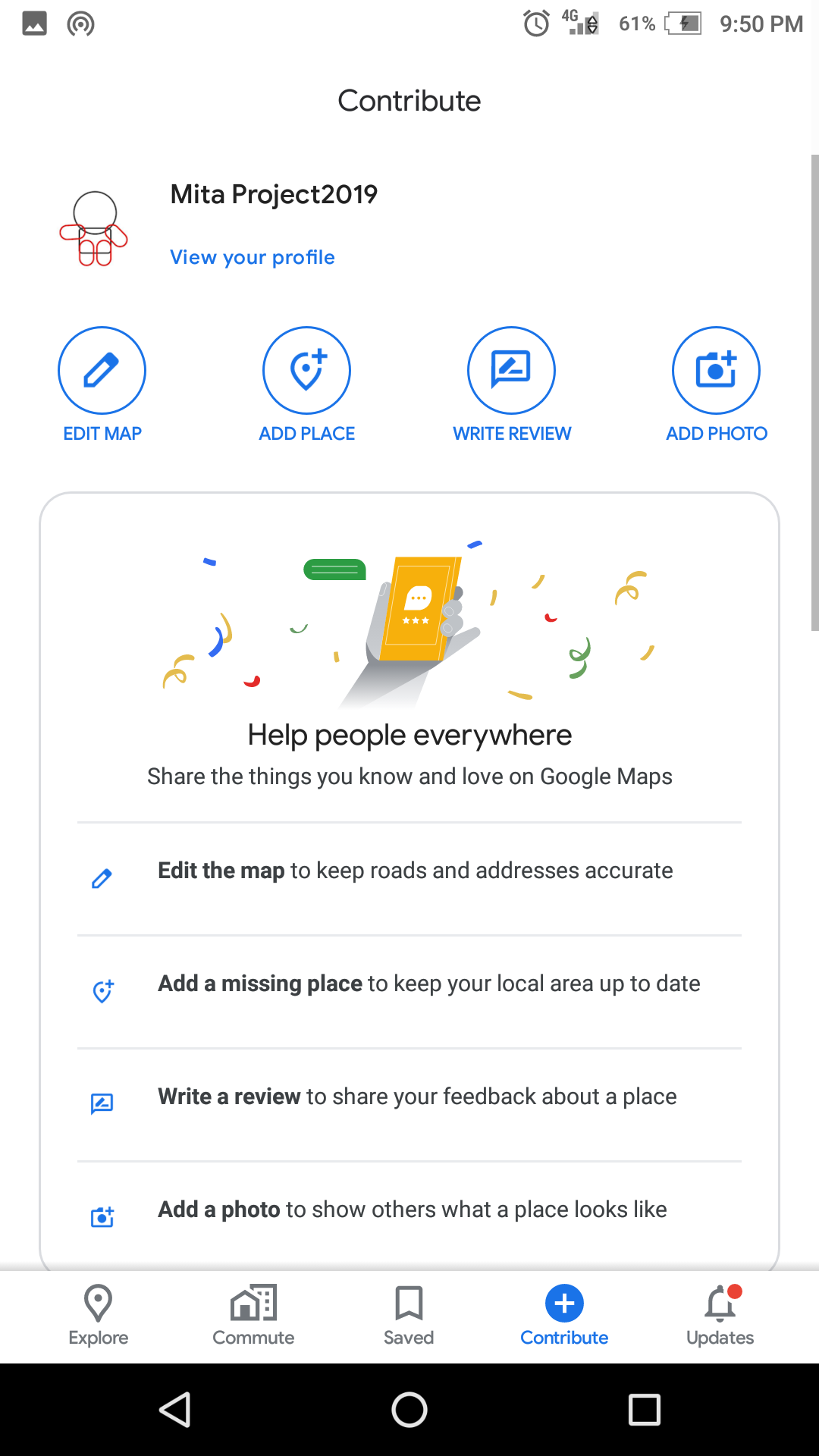Return to the system home screen
The image size is (819, 1456).
[x=409, y=1410]
